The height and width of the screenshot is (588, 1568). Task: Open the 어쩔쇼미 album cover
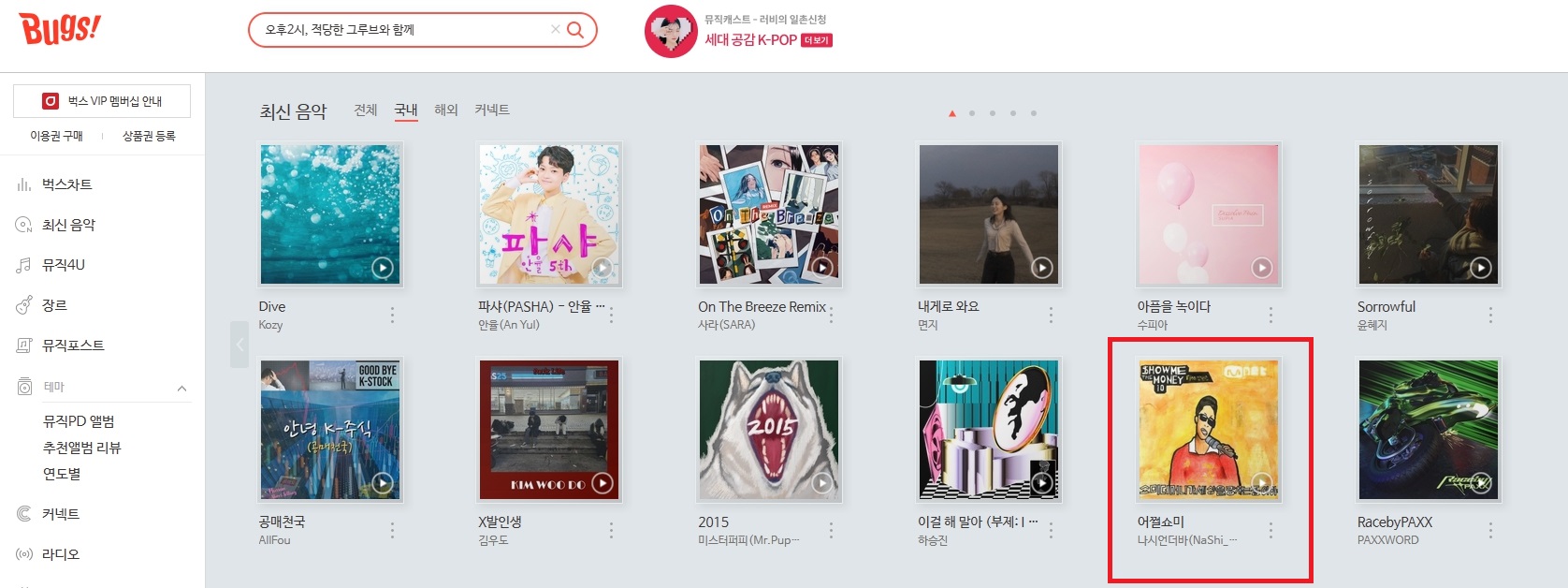[1208, 430]
